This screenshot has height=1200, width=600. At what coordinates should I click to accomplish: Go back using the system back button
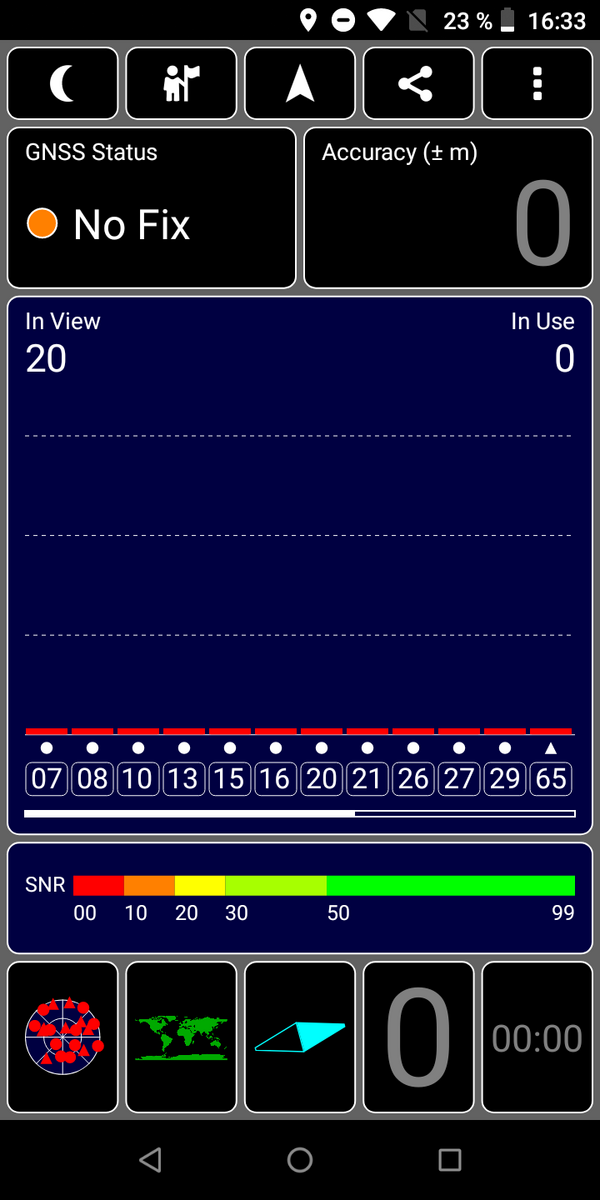point(150,1160)
